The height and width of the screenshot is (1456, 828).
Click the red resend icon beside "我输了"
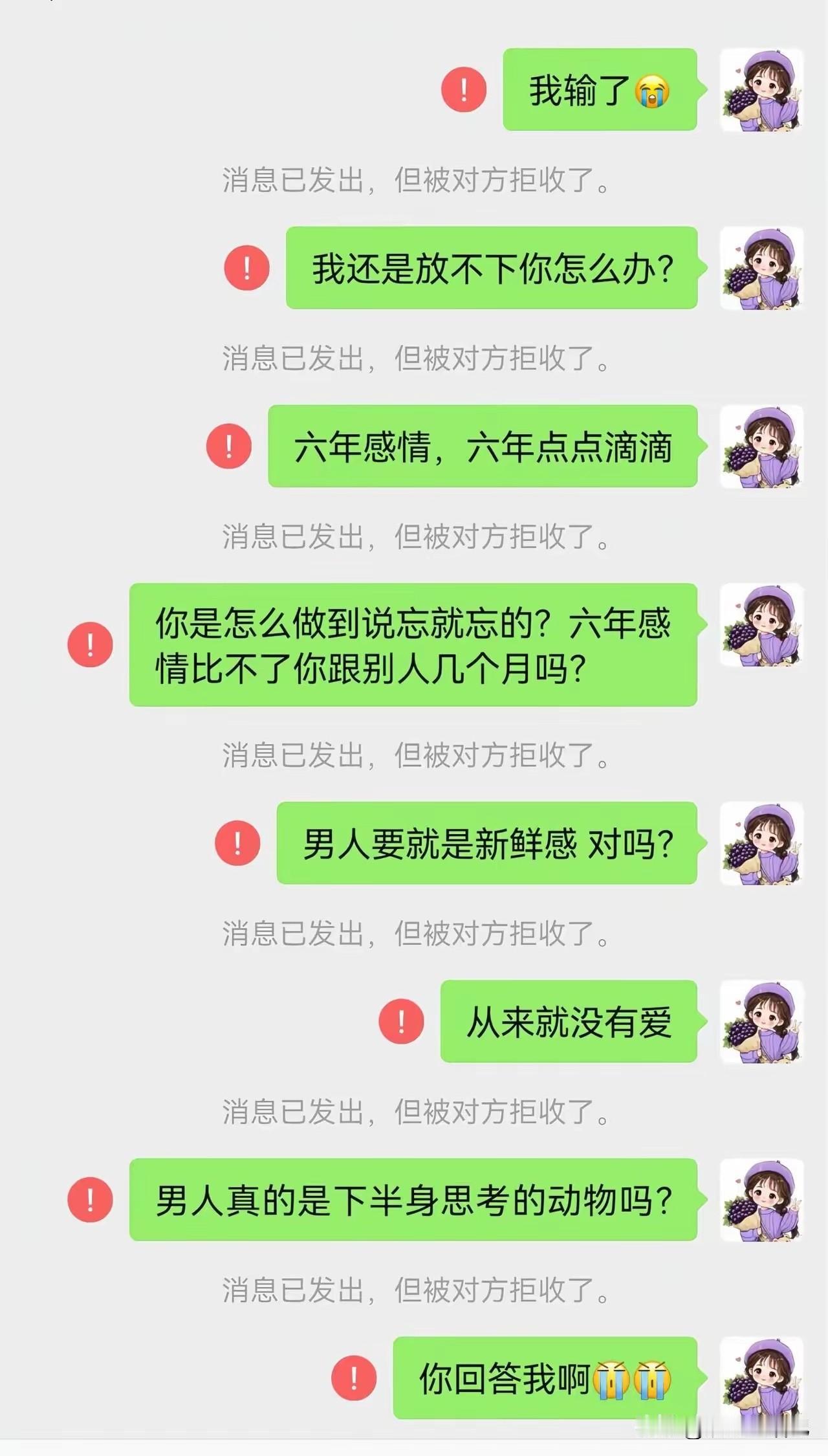pos(463,91)
